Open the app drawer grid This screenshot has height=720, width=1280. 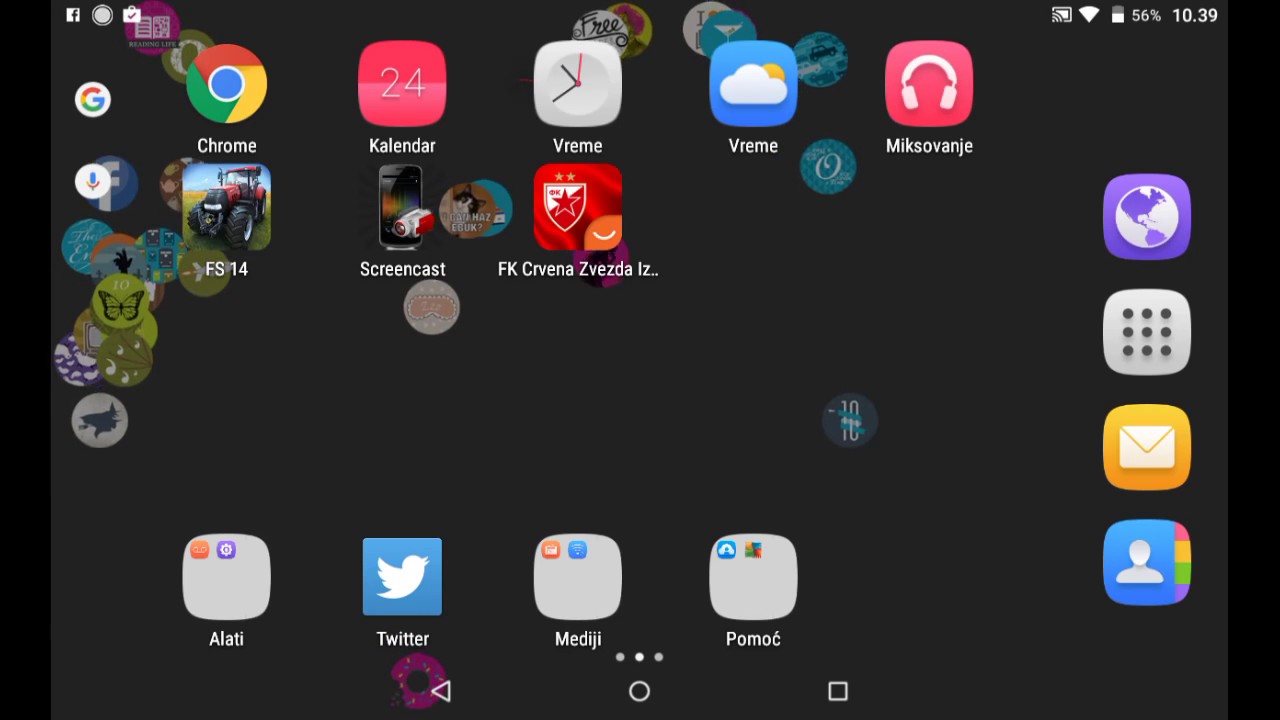tap(1146, 332)
